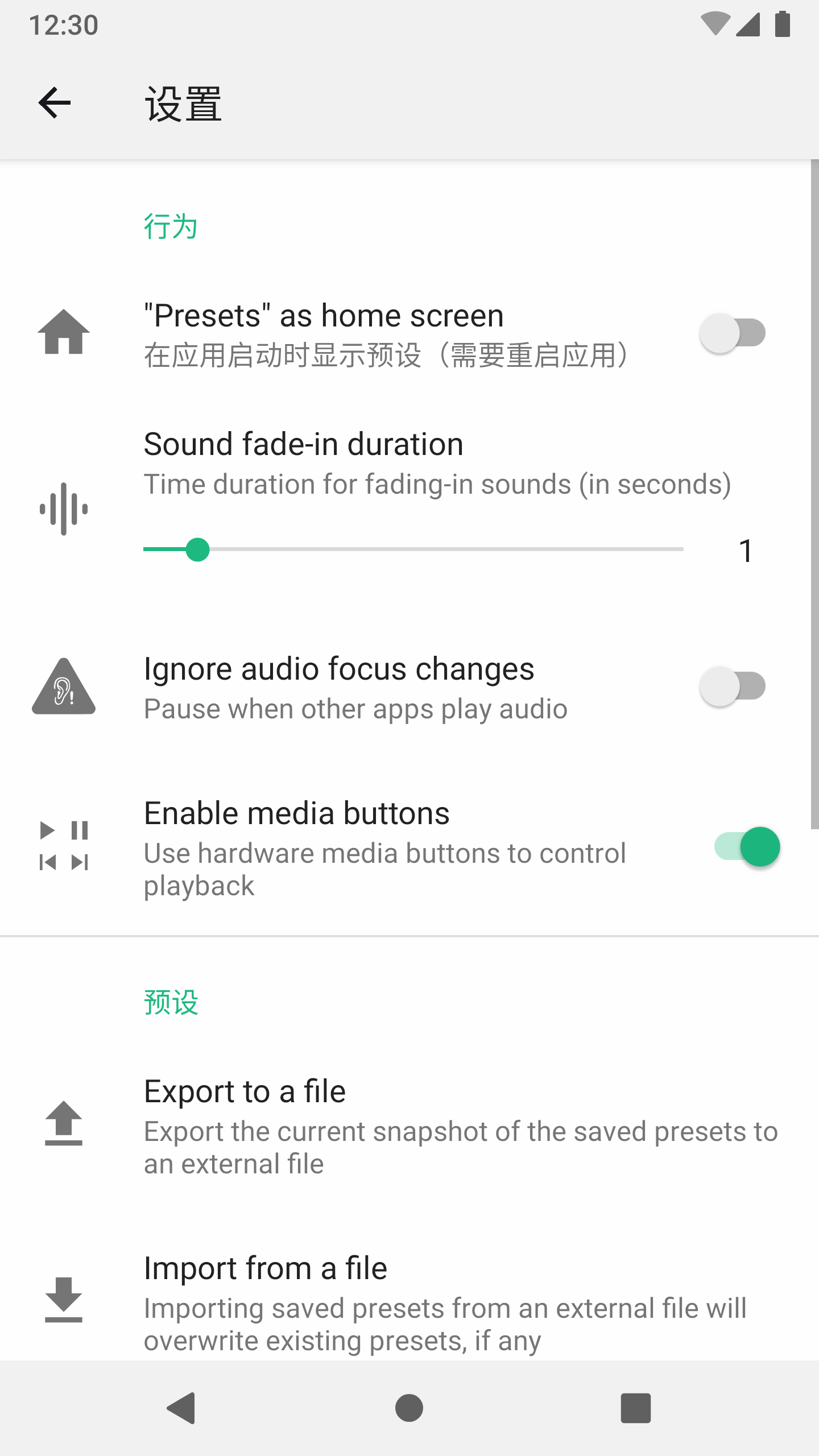This screenshot has width=819, height=1456.
Task: Open Export to a file
Action: [x=409, y=1126]
